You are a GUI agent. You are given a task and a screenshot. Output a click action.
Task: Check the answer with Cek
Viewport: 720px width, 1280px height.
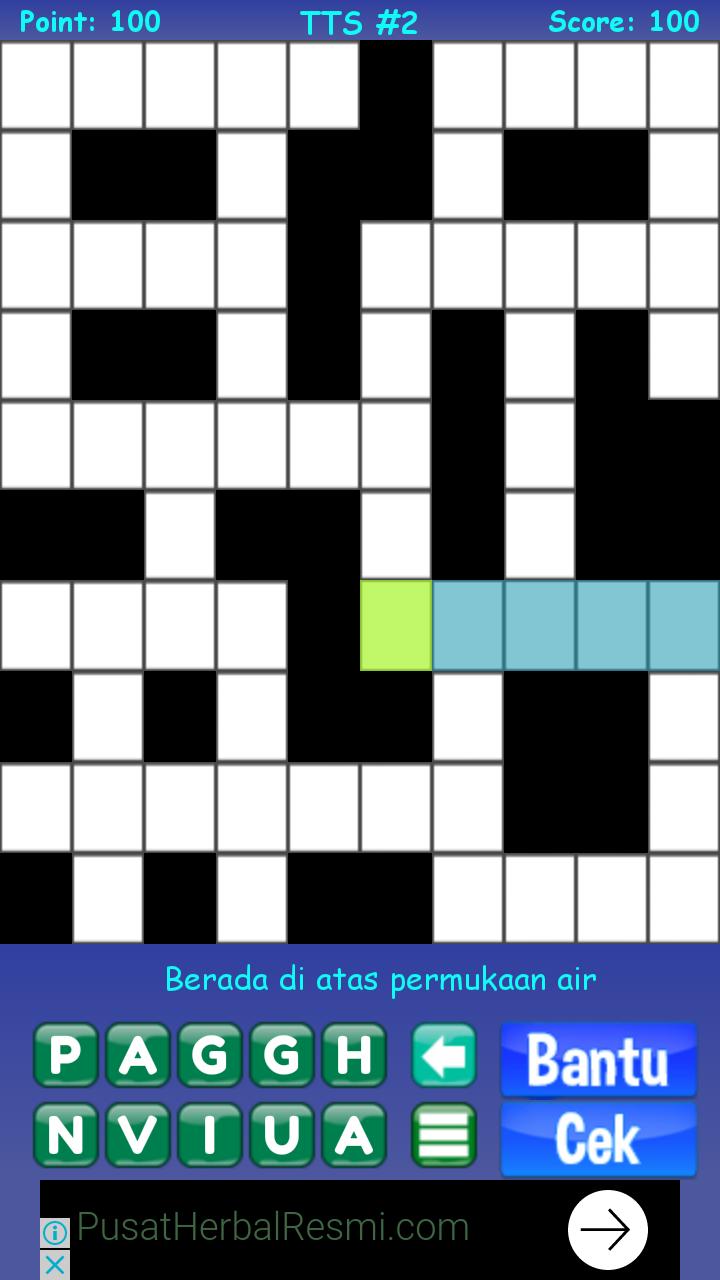598,1139
